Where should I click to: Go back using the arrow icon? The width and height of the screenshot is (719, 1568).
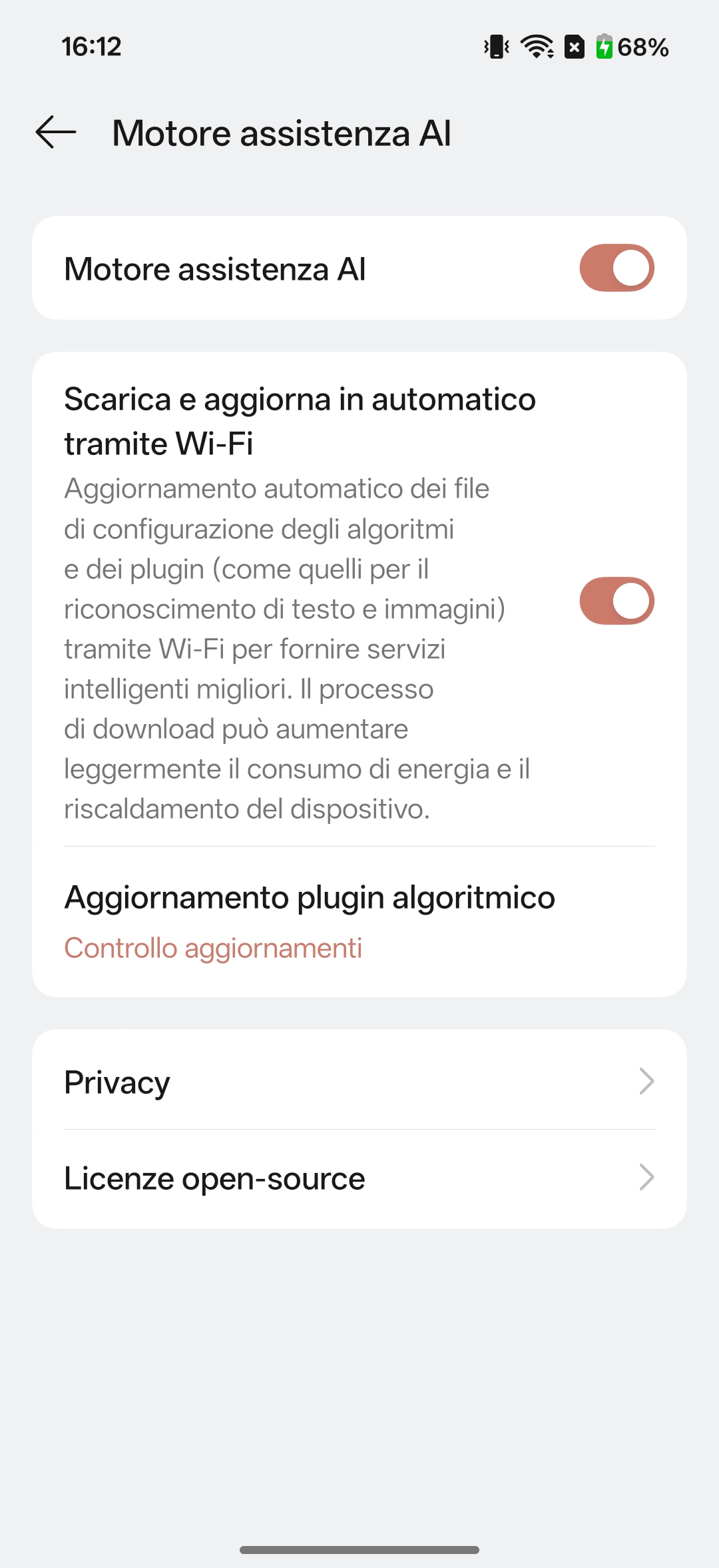[56, 132]
